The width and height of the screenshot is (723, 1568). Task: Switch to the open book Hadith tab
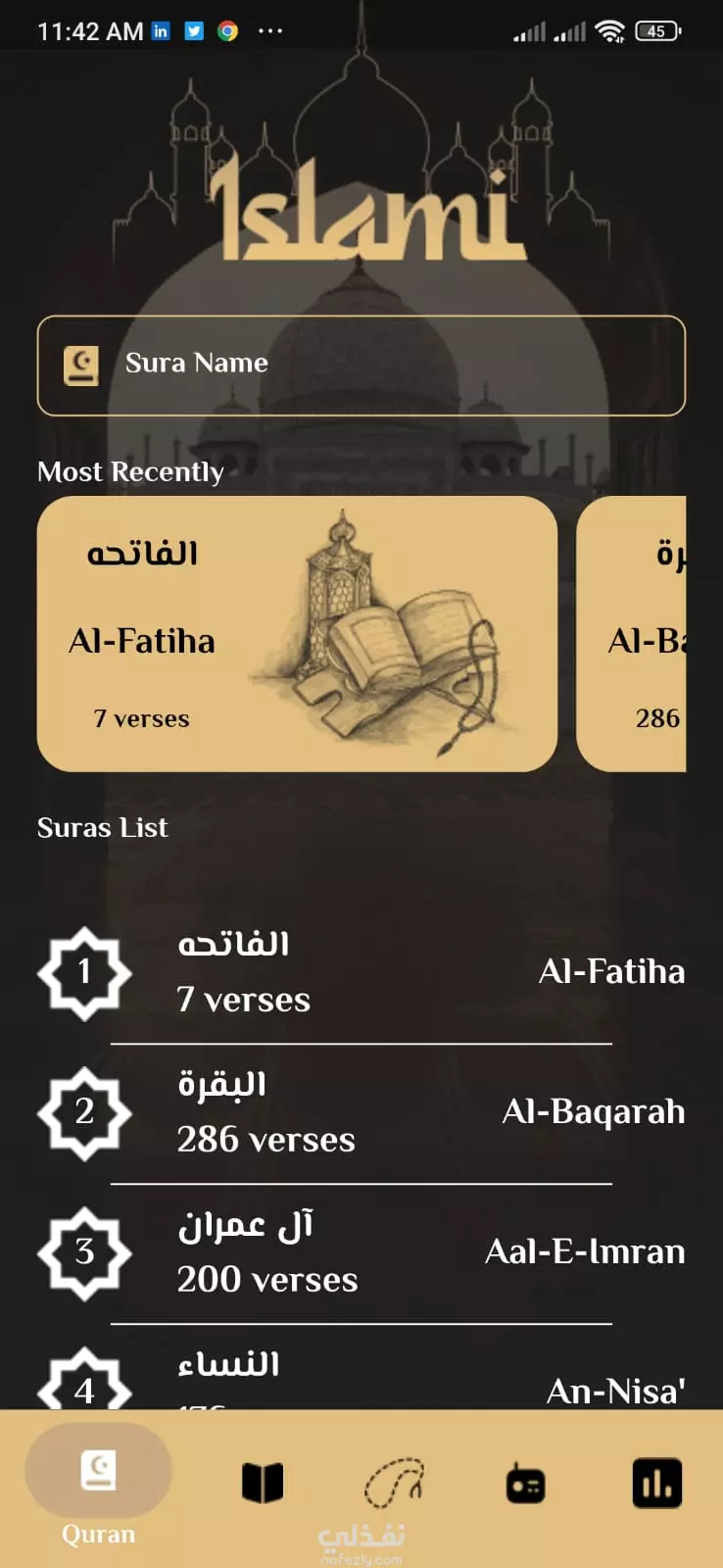pos(262,1483)
